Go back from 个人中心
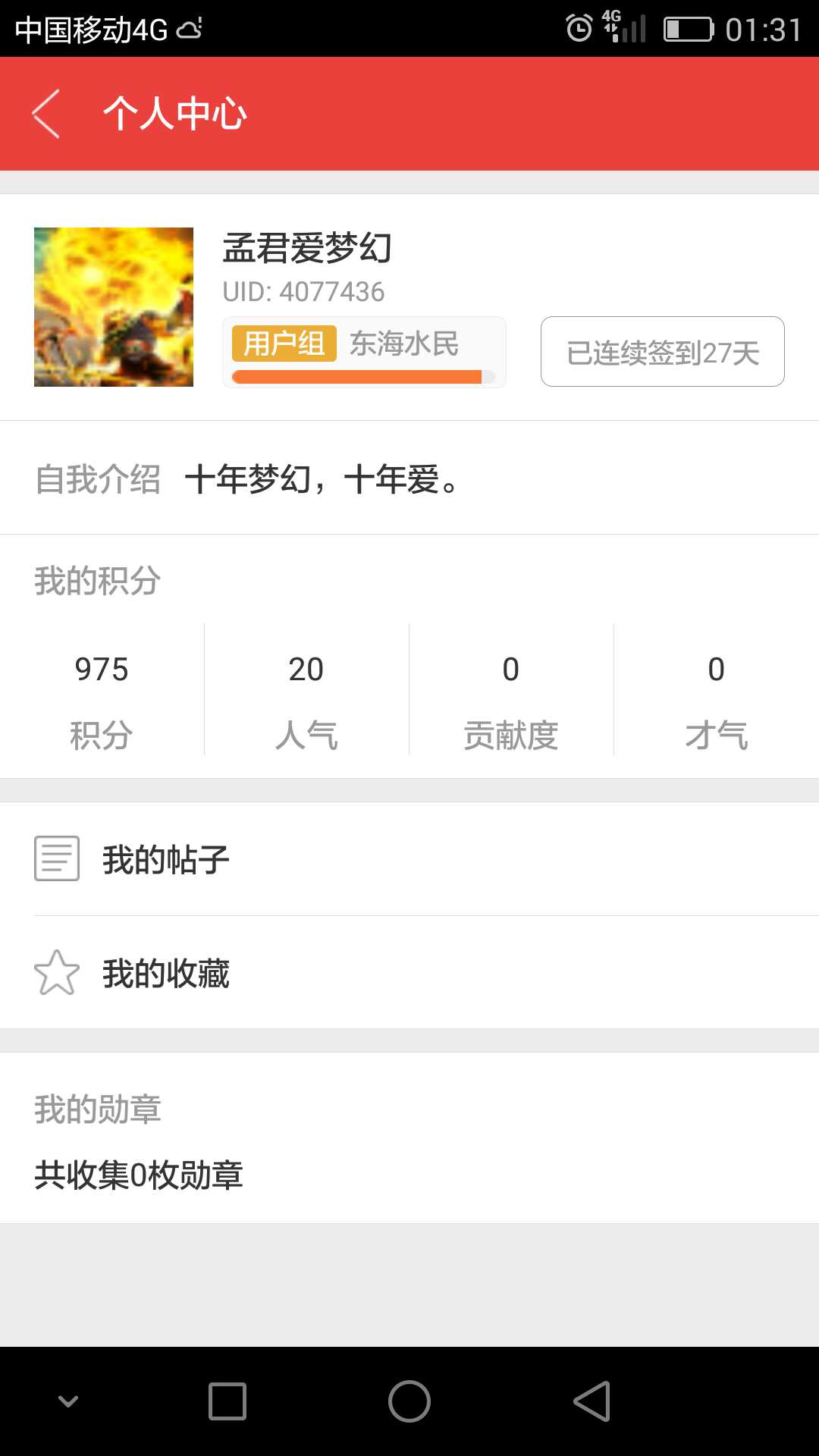 point(45,114)
